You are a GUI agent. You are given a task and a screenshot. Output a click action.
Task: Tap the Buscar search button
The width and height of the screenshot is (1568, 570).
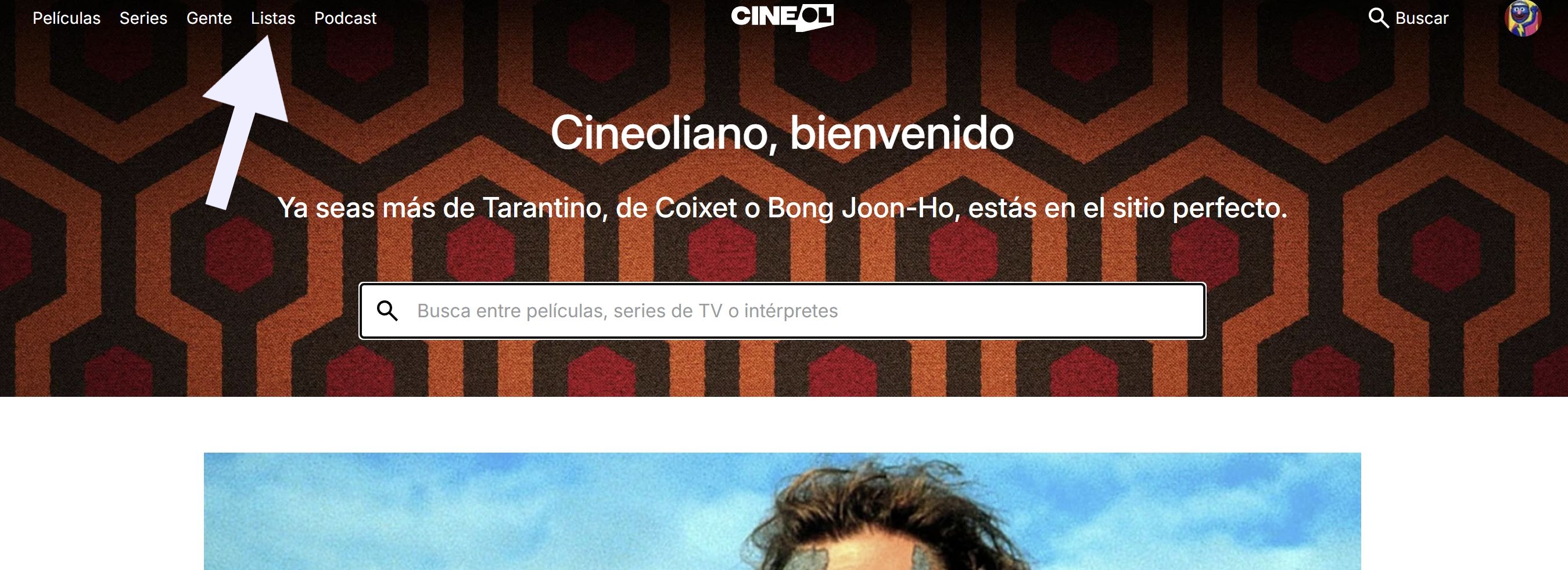point(1408,18)
